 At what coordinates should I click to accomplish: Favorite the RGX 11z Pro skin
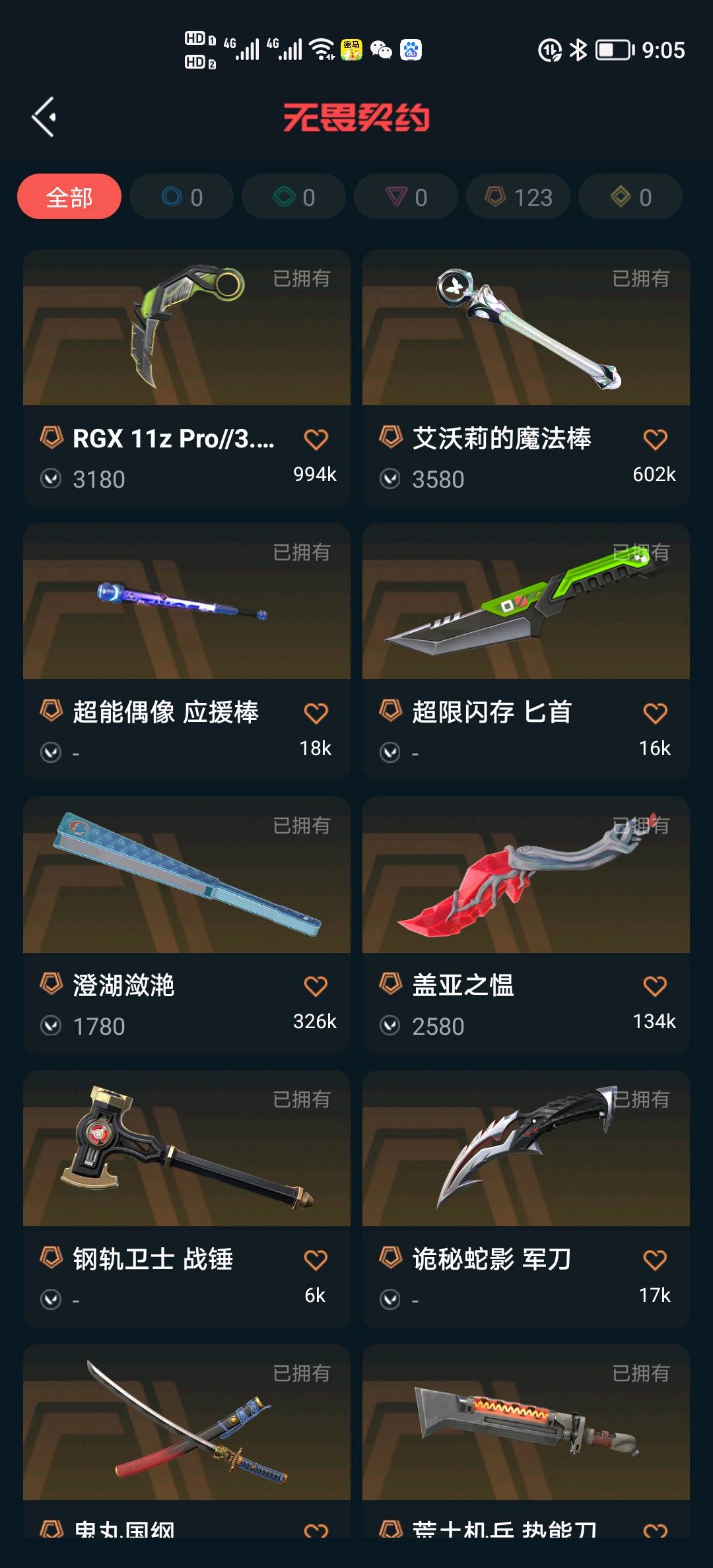(x=316, y=440)
